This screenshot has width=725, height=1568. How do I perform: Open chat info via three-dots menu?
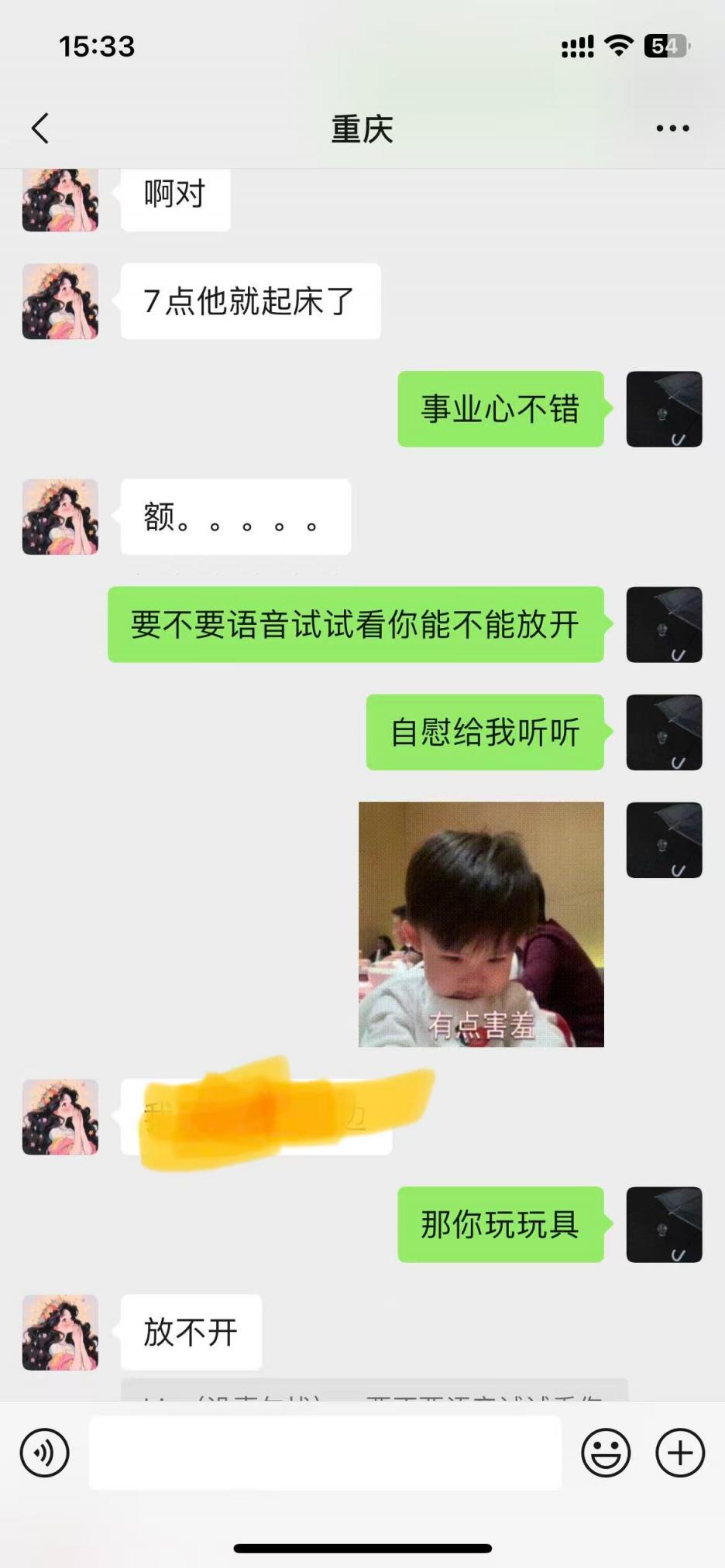tap(672, 129)
